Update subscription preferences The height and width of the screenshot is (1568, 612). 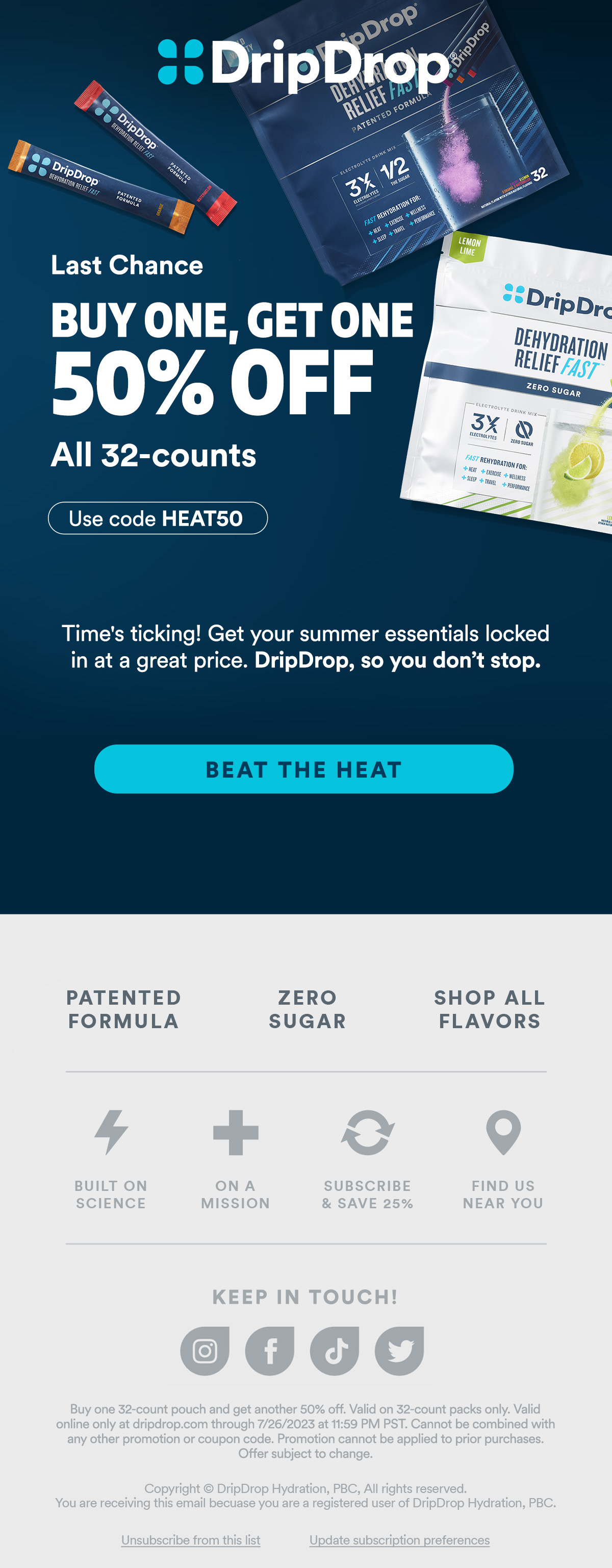[399, 1539]
